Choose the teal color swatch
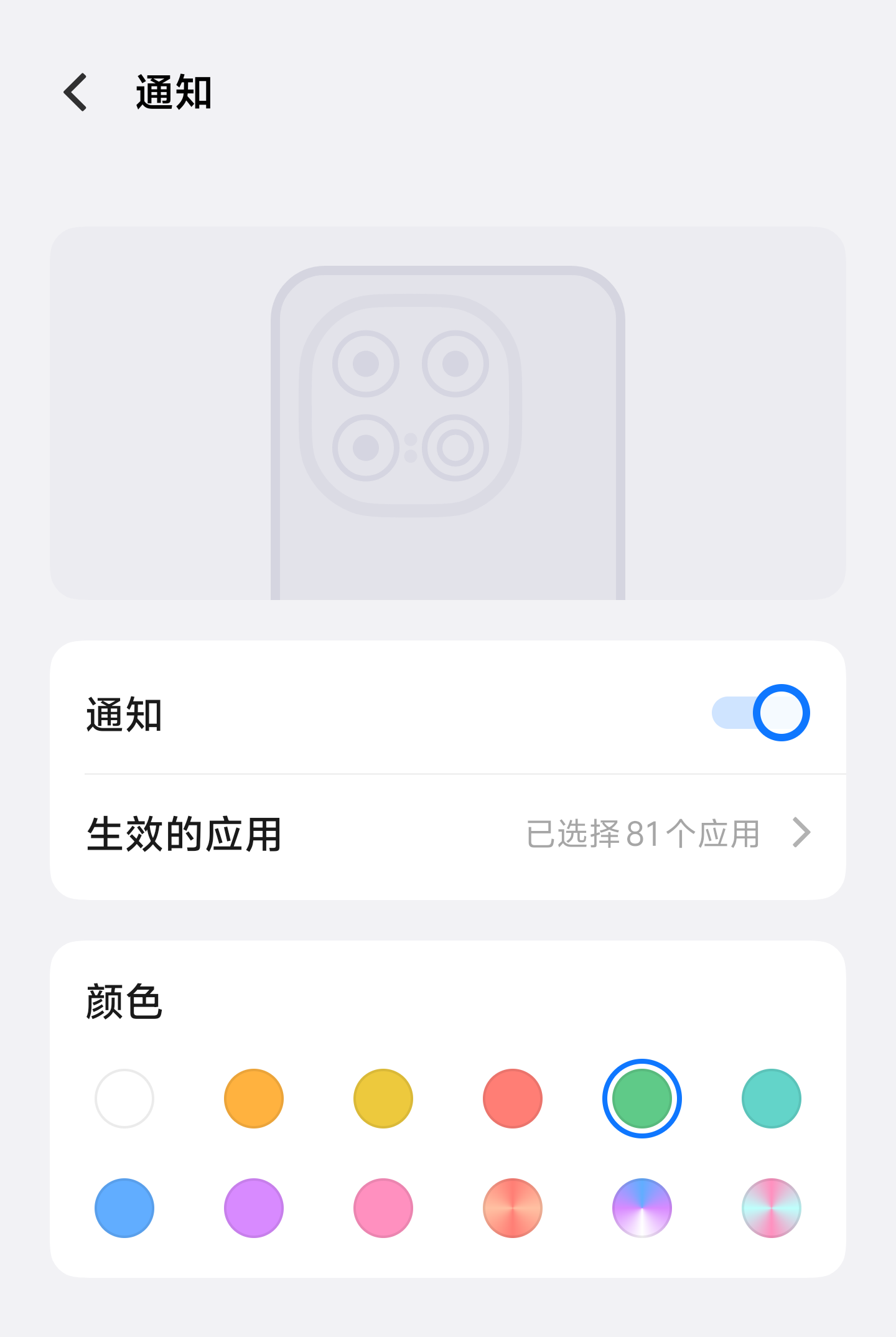This screenshot has width=896, height=1337. (x=772, y=1099)
